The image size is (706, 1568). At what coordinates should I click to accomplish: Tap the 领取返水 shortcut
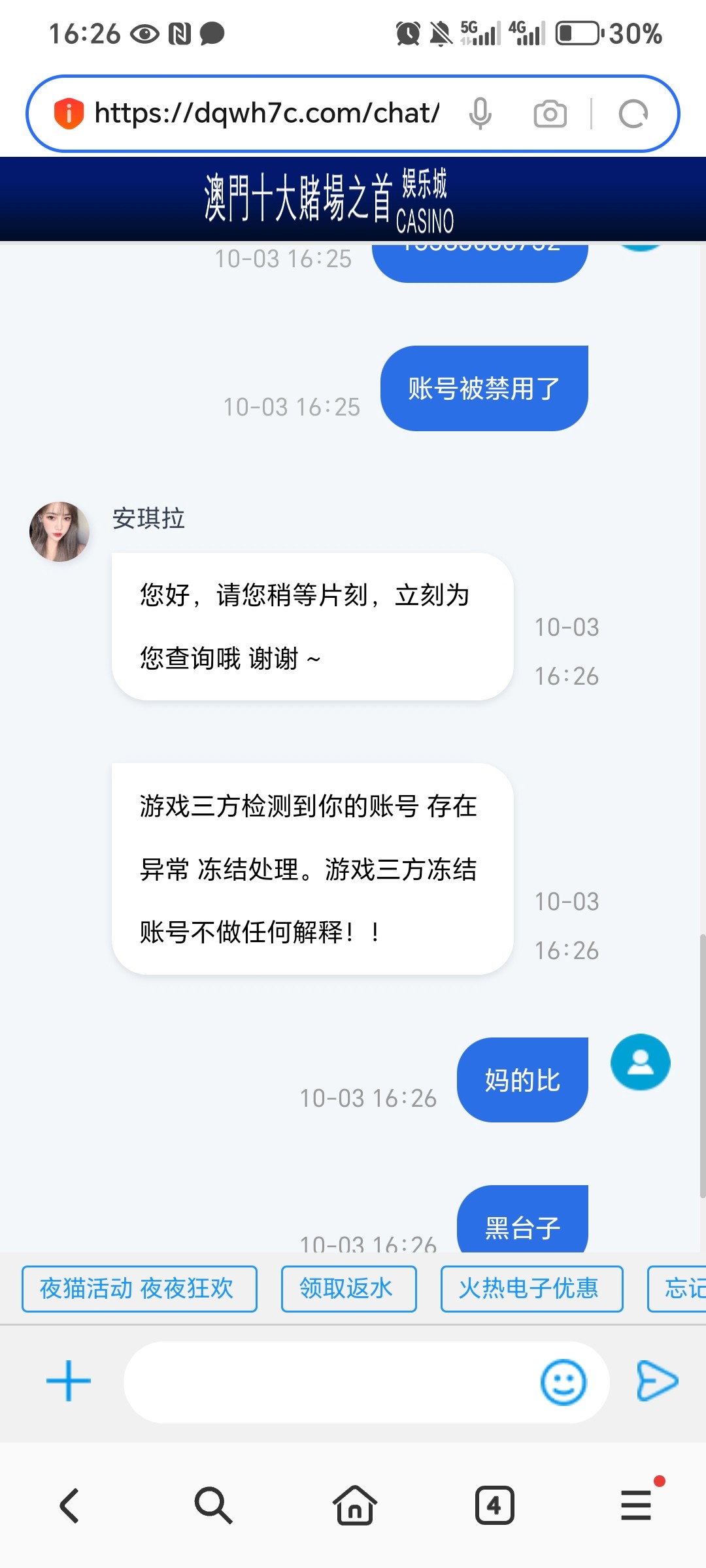349,1288
